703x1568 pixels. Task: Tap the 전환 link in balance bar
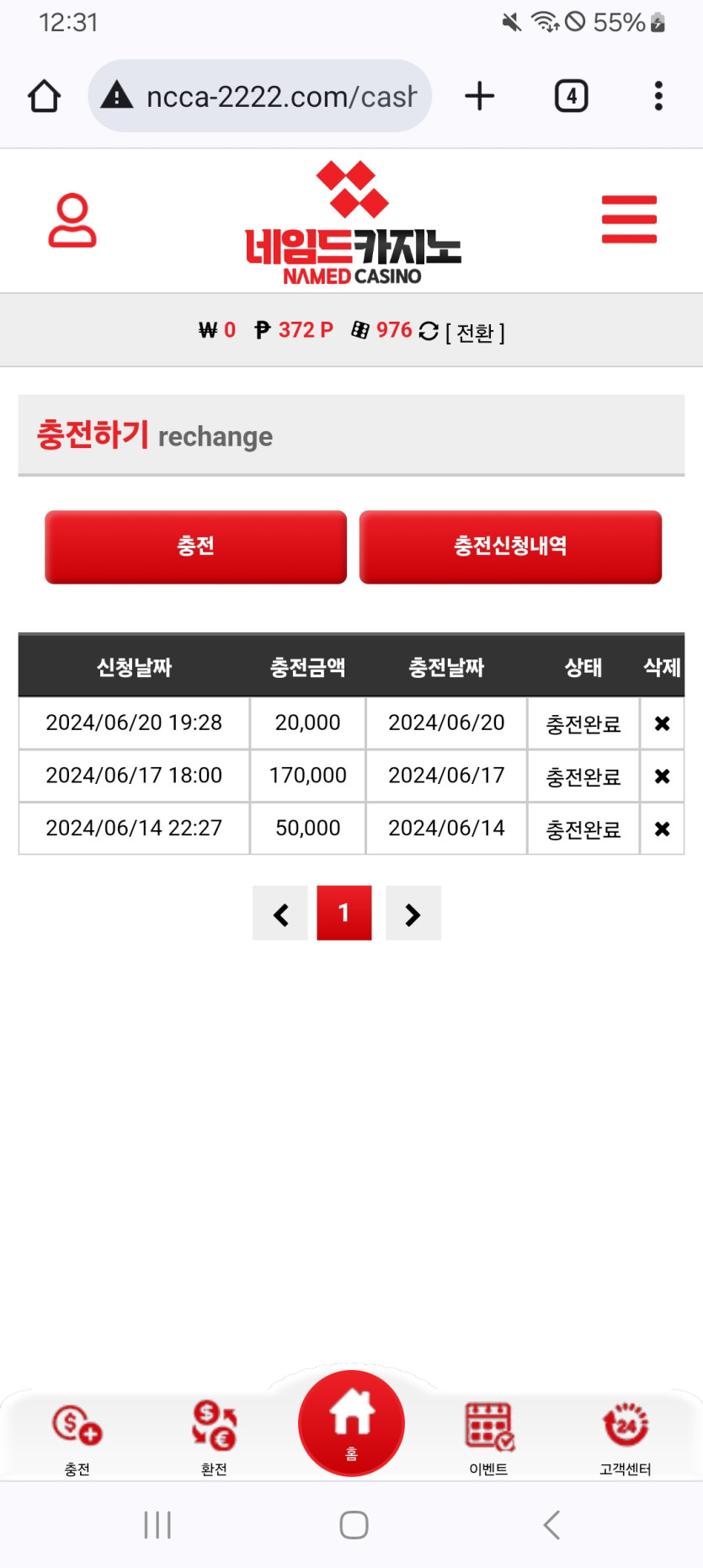[x=475, y=333]
